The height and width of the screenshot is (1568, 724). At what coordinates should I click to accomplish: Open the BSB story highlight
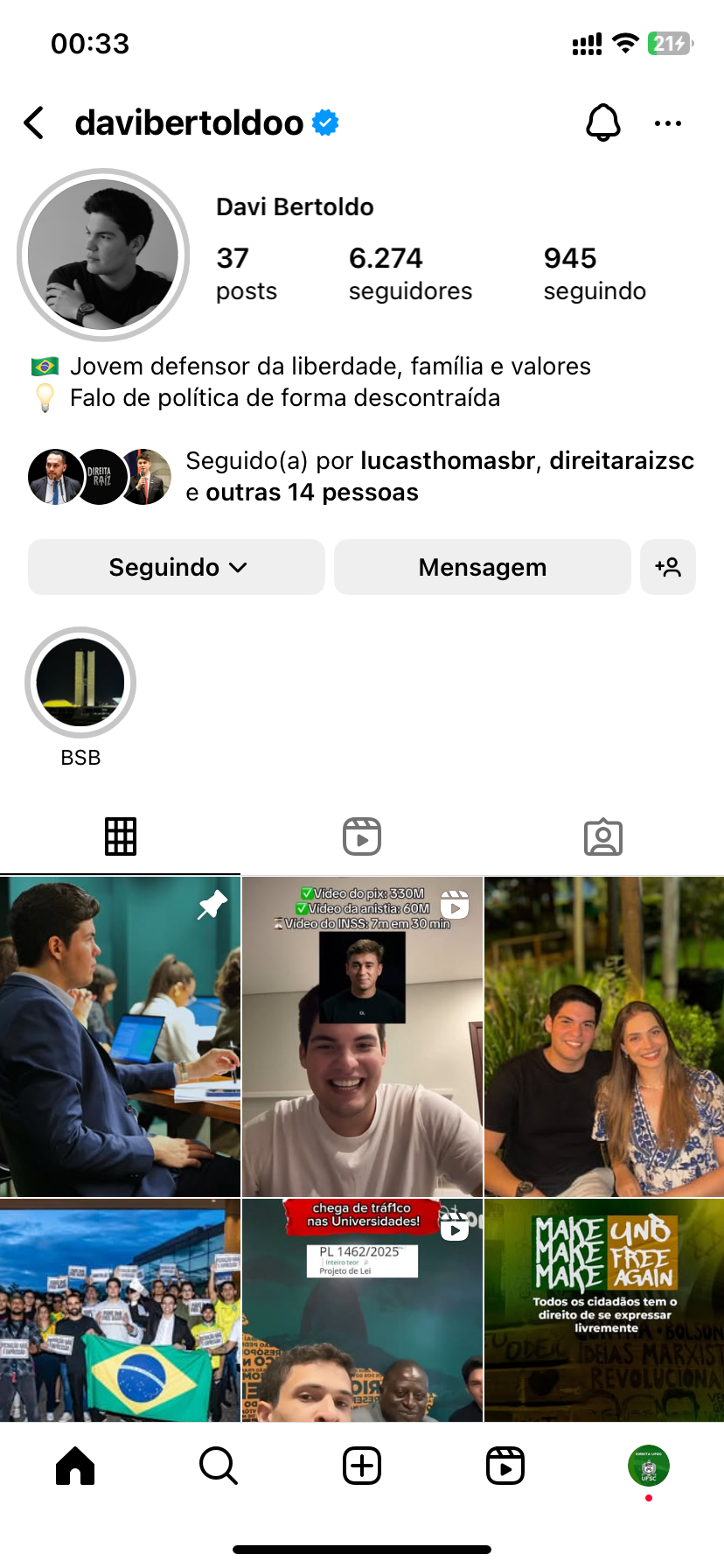(80, 683)
